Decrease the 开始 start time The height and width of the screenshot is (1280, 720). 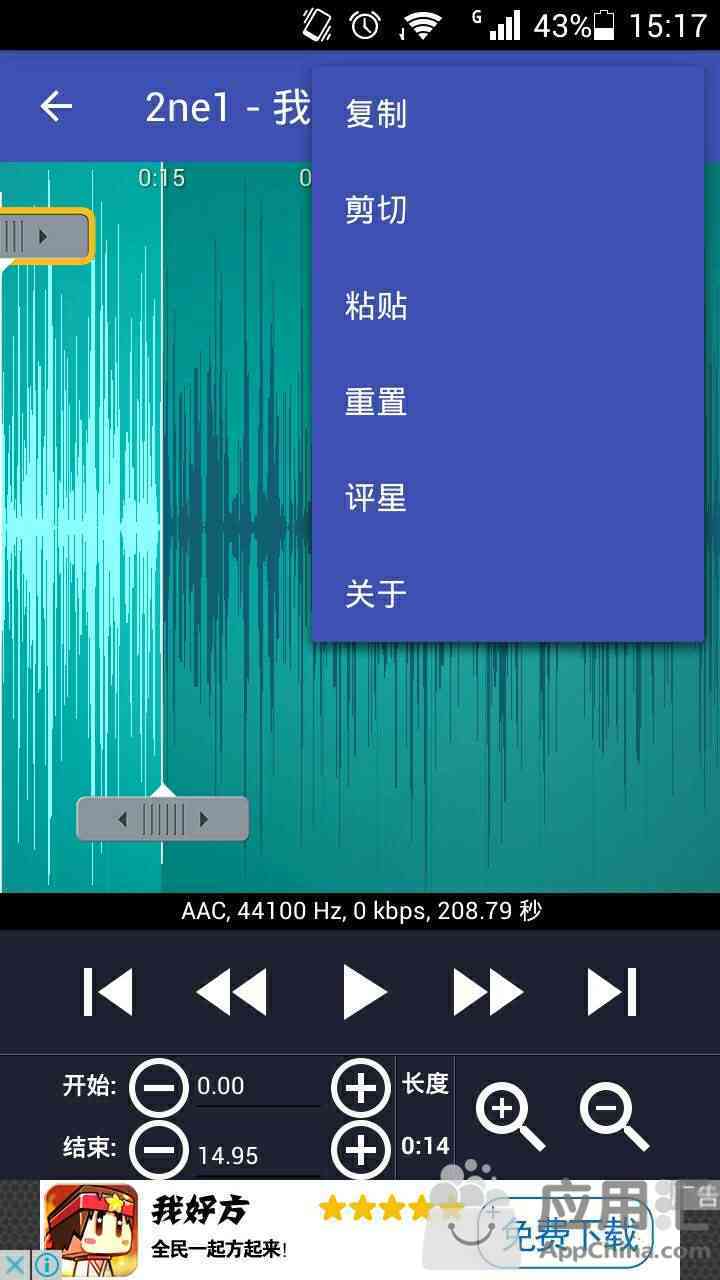click(x=158, y=1087)
